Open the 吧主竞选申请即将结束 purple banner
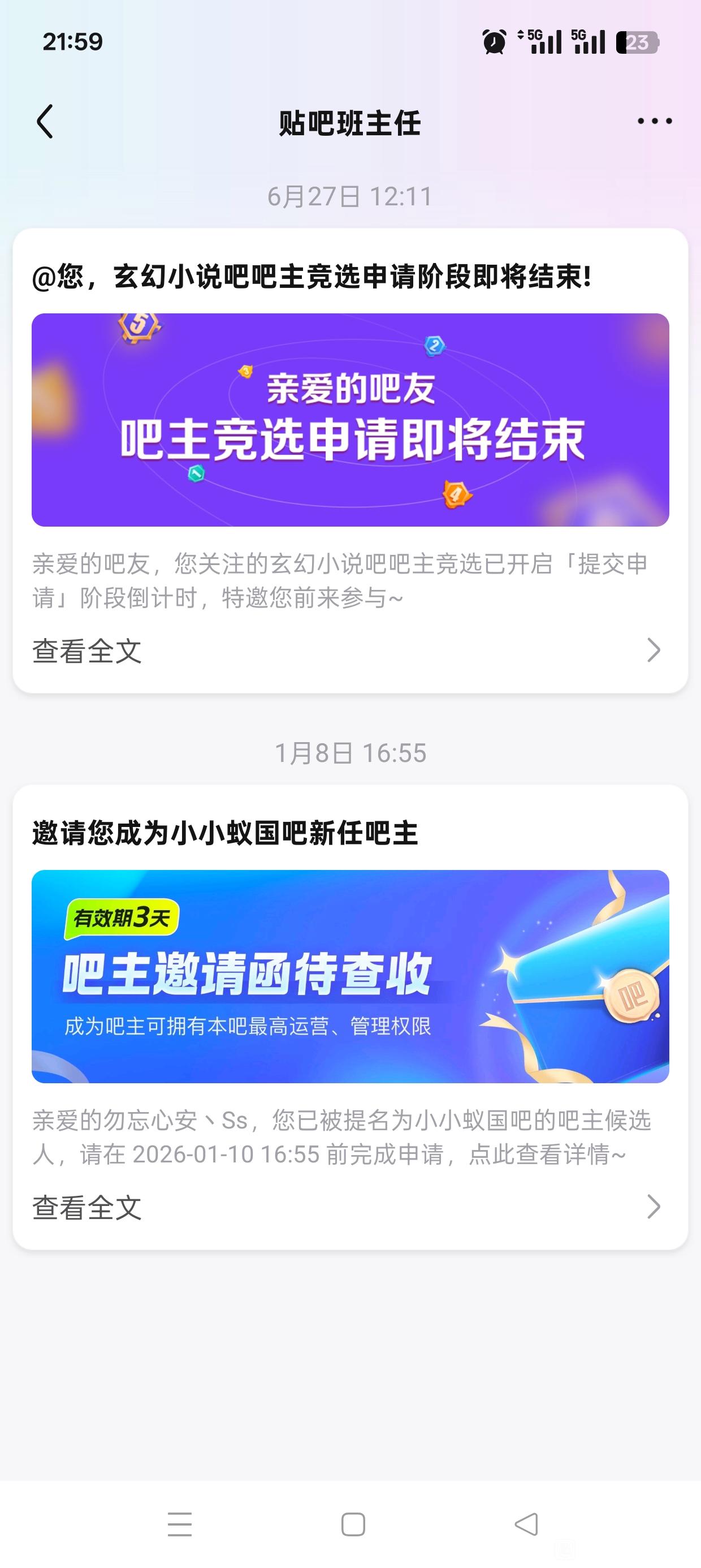 (x=350, y=419)
